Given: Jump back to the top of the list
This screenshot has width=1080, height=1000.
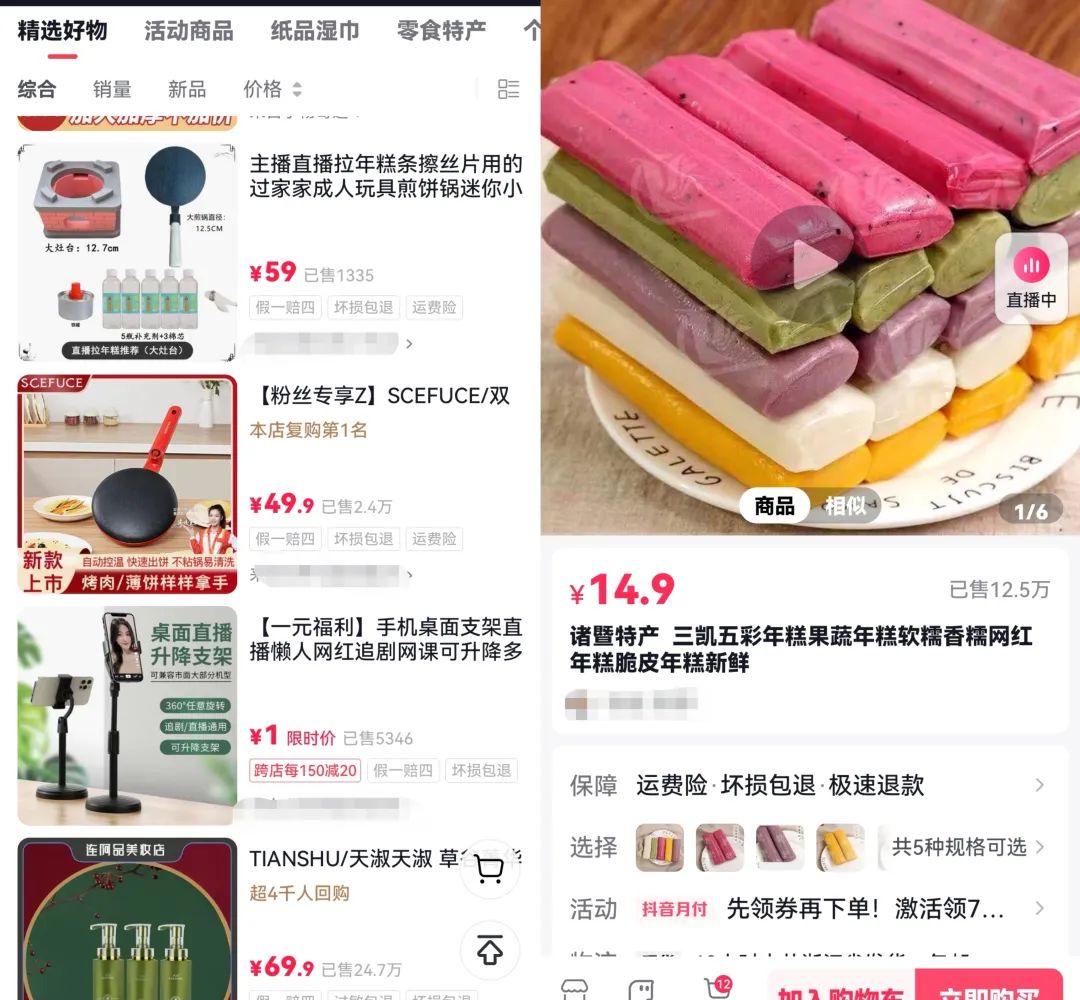Looking at the screenshot, I should (x=490, y=950).
